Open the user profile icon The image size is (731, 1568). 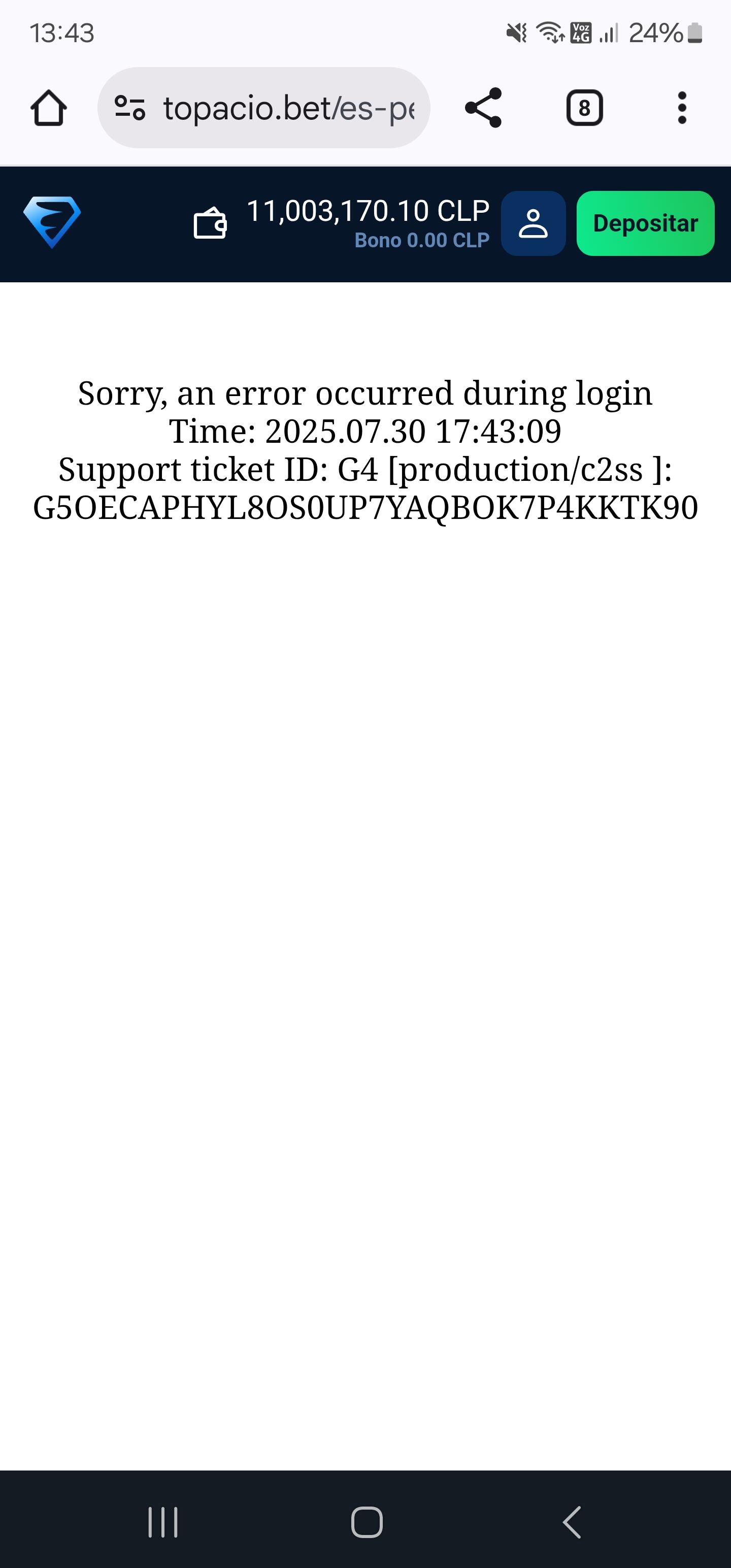click(x=533, y=223)
